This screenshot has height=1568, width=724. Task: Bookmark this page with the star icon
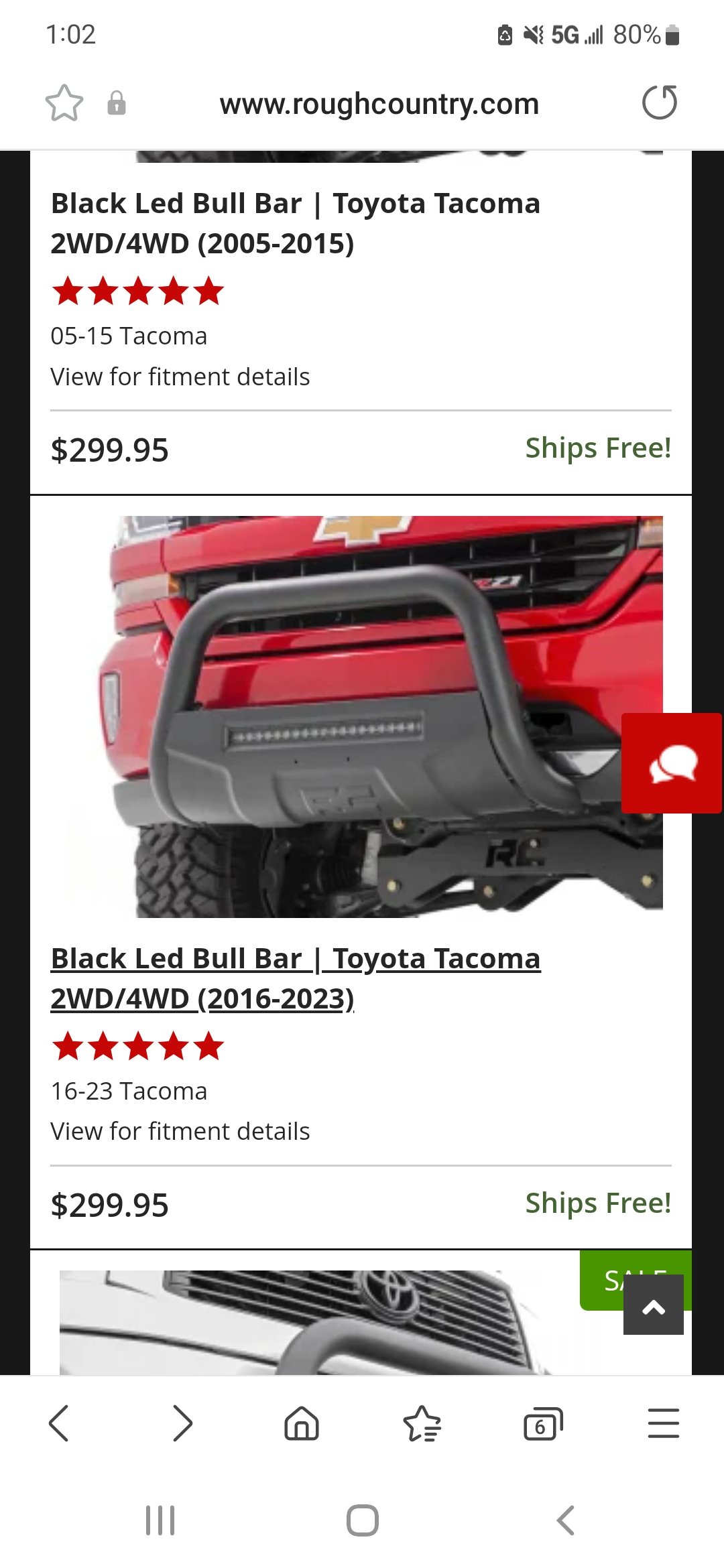64,103
